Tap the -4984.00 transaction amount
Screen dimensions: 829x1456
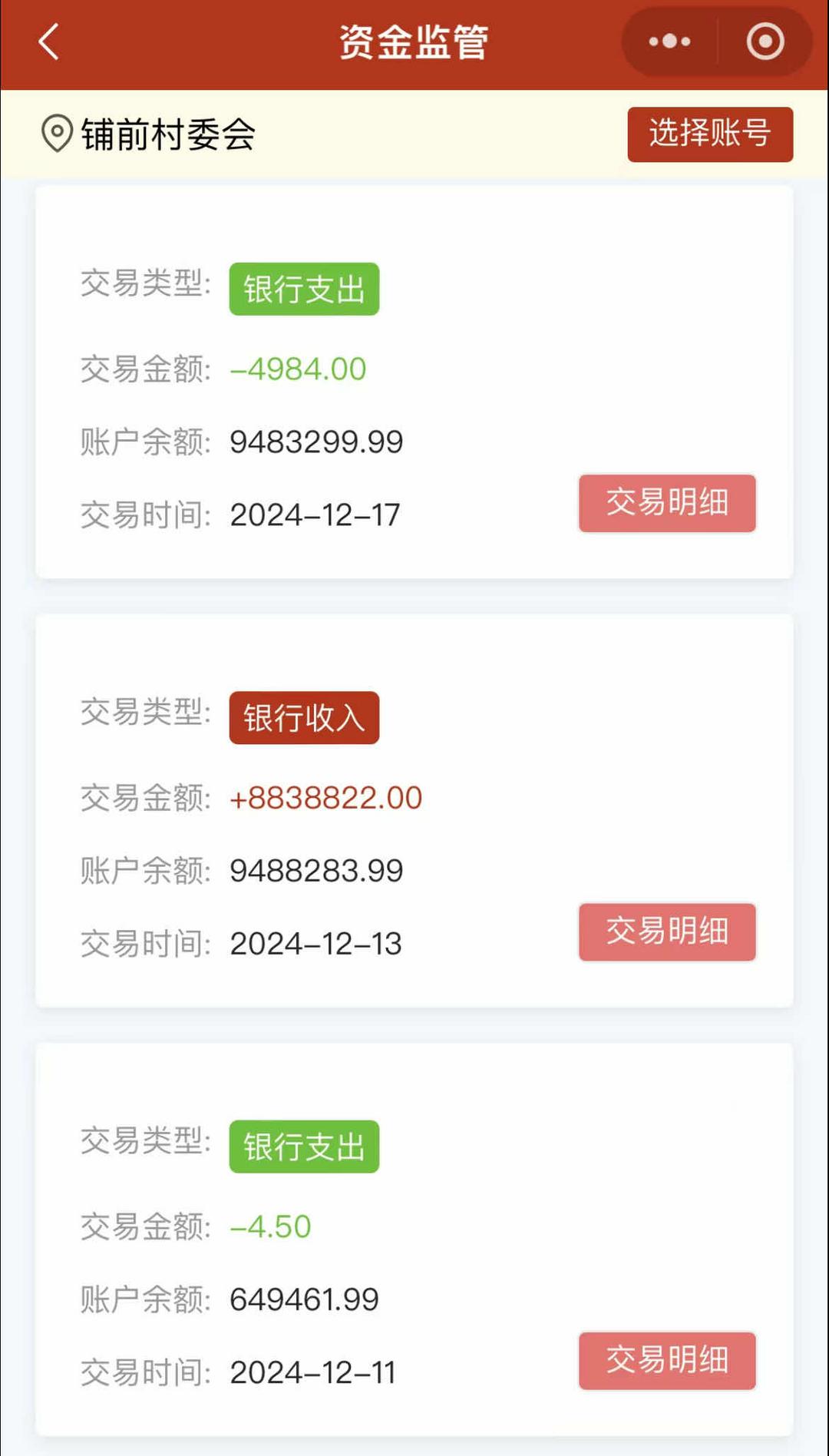(x=296, y=369)
